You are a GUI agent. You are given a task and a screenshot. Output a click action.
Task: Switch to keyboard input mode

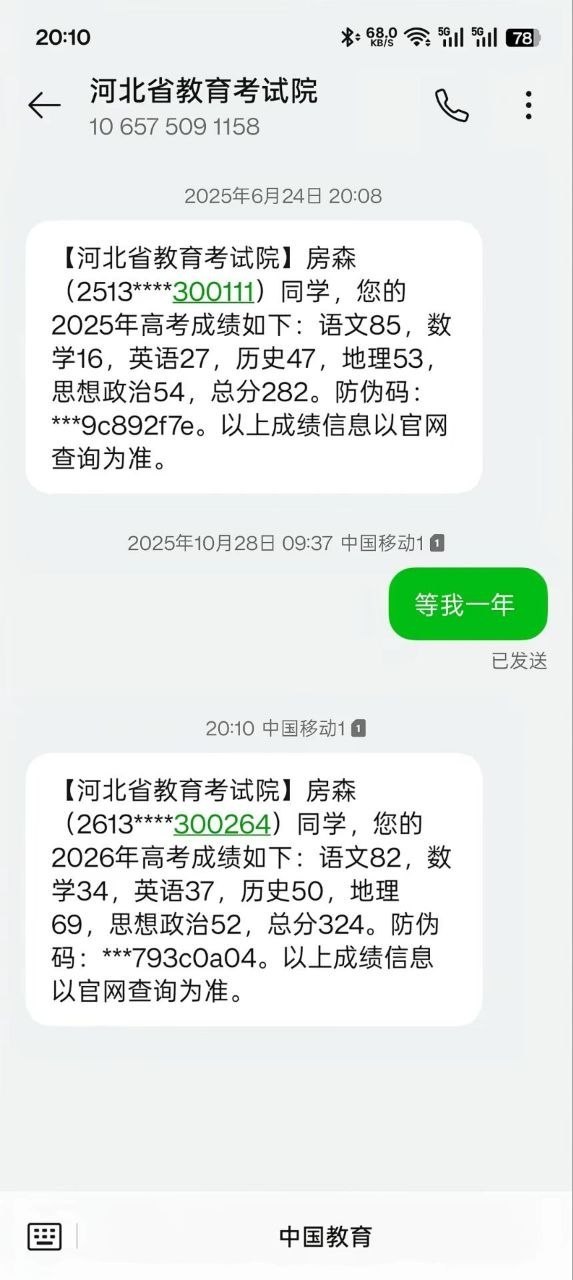pyautogui.click(x=45, y=1236)
